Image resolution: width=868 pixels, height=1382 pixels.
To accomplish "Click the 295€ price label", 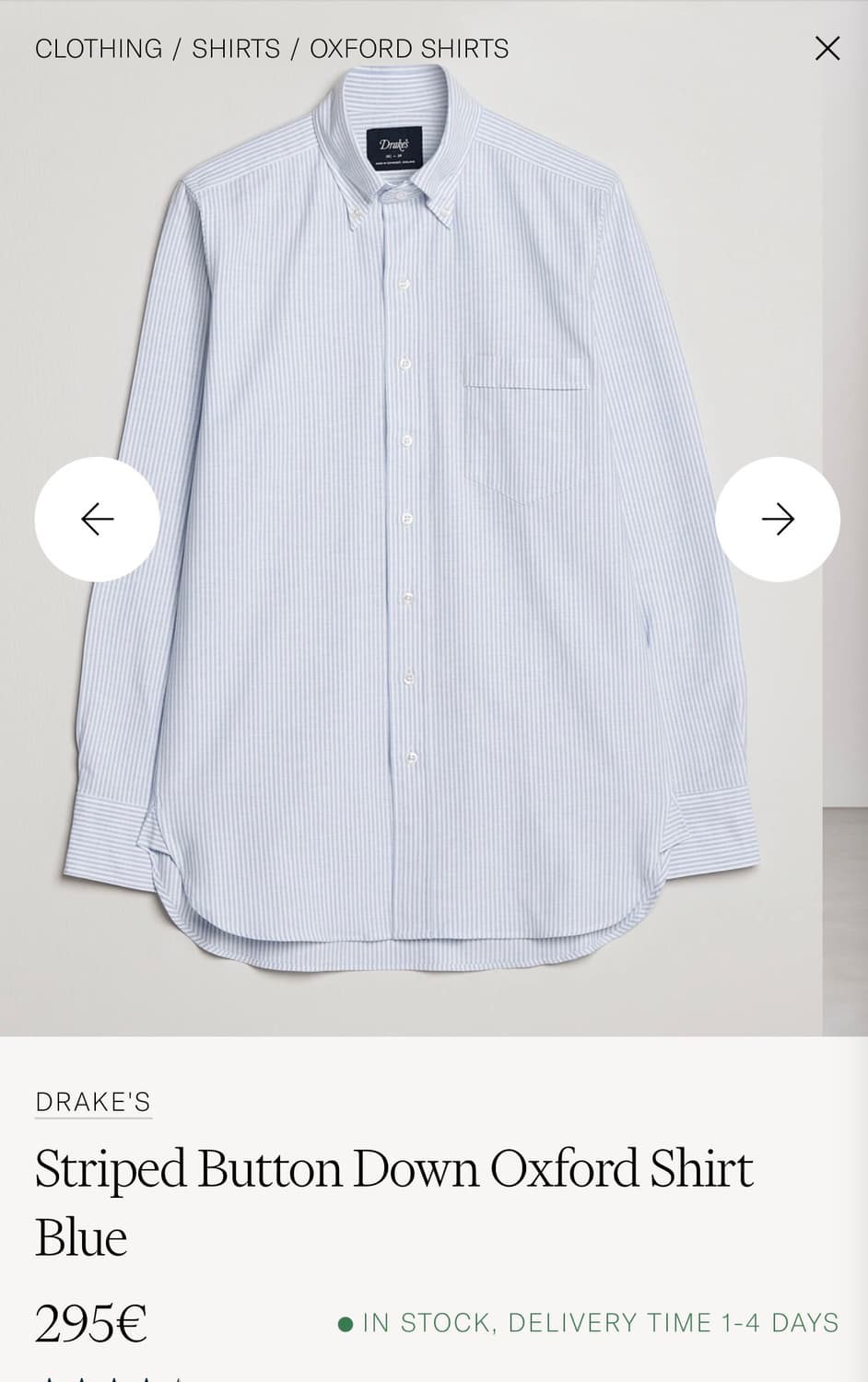I will click(90, 1323).
